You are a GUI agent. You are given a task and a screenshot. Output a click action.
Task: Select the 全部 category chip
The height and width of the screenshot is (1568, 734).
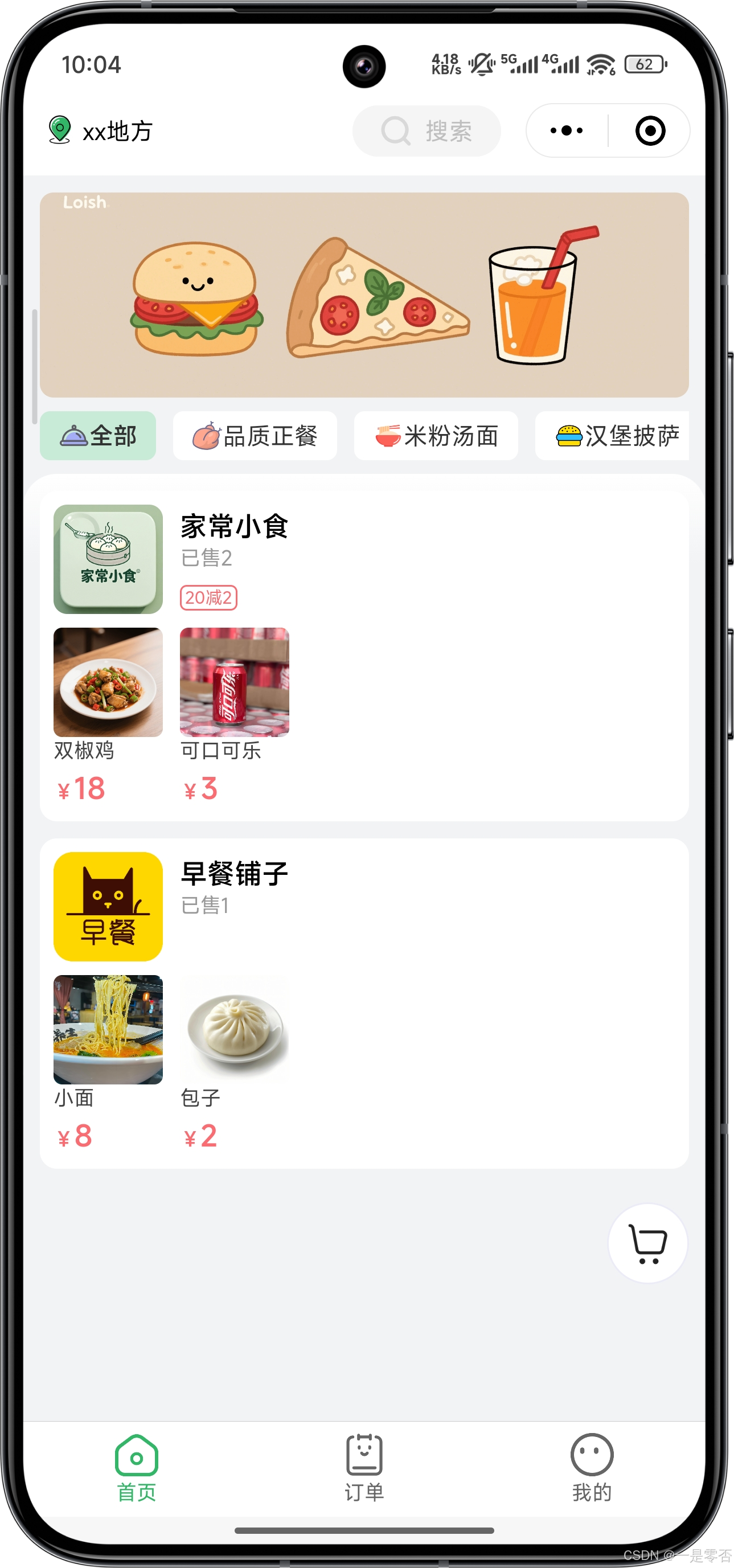98,436
